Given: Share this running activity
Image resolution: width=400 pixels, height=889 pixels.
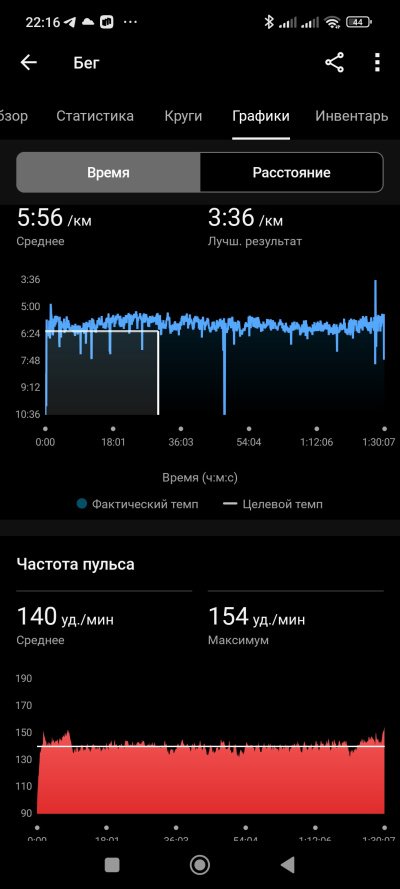Looking at the screenshot, I should [x=334, y=63].
